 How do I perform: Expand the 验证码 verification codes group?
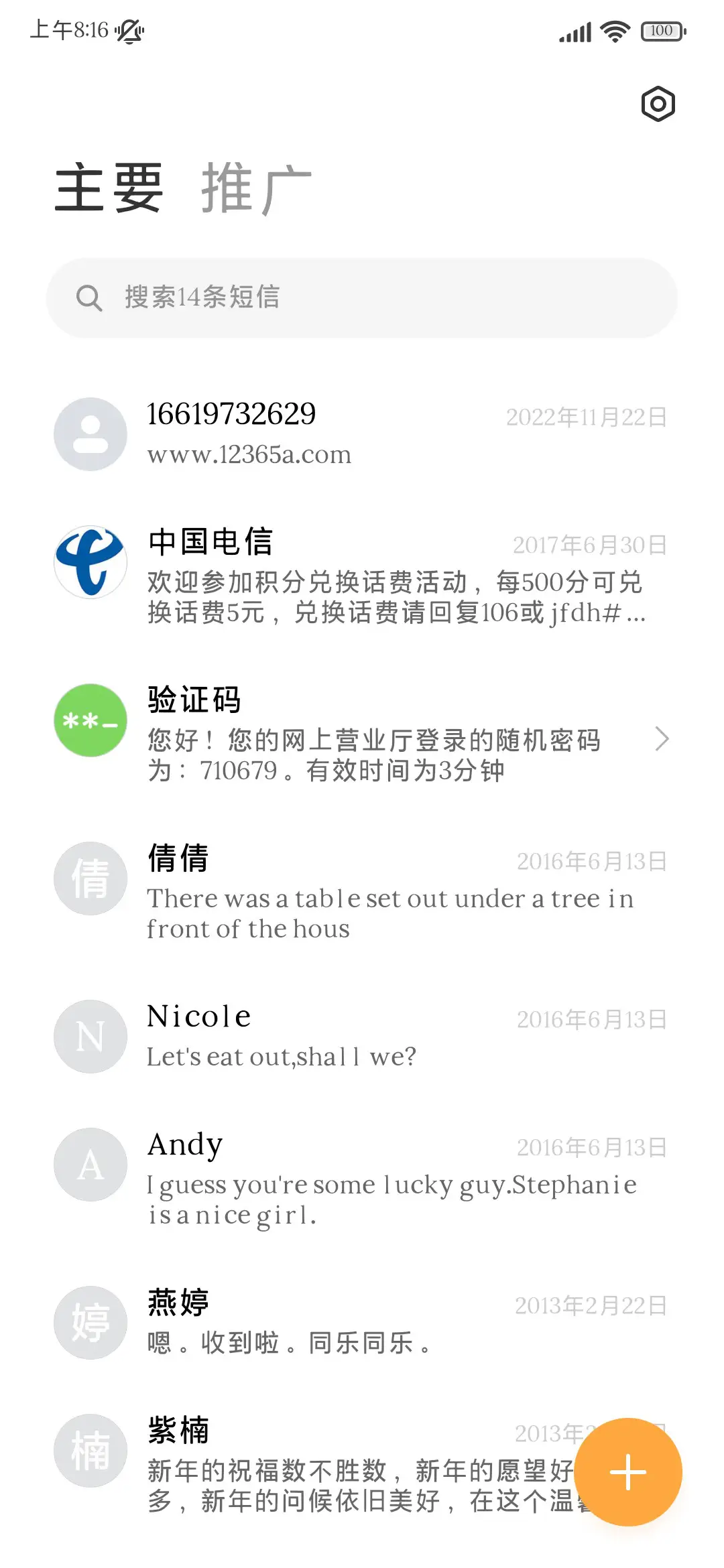[x=362, y=734]
